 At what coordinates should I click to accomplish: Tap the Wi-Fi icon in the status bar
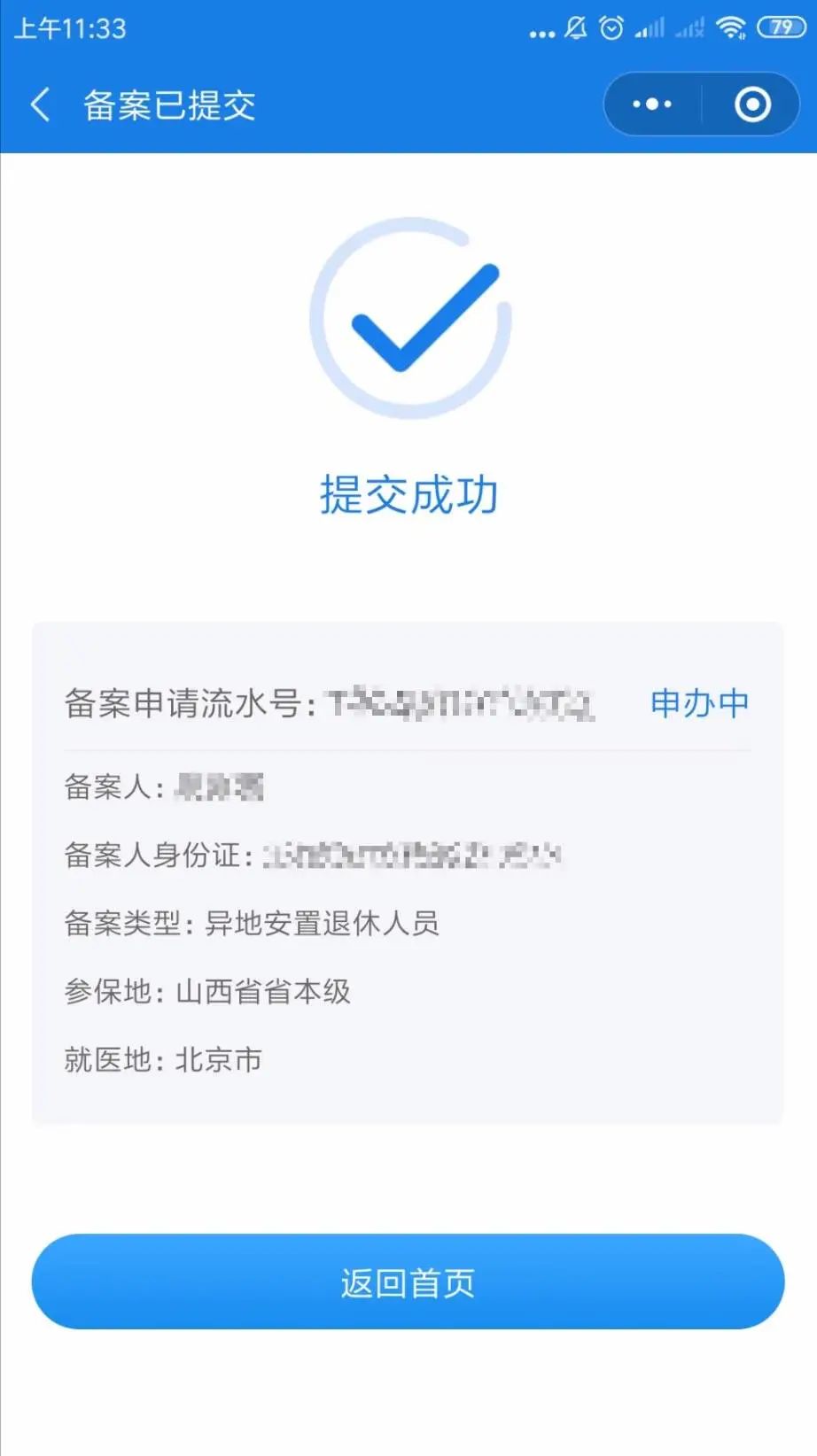(730, 28)
